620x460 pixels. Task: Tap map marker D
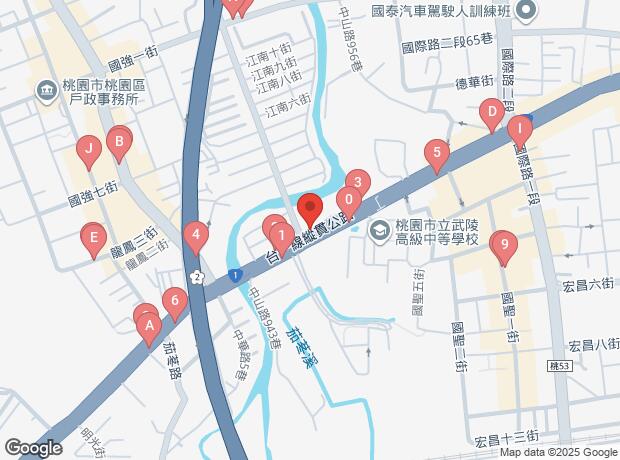(x=491, y=112)
